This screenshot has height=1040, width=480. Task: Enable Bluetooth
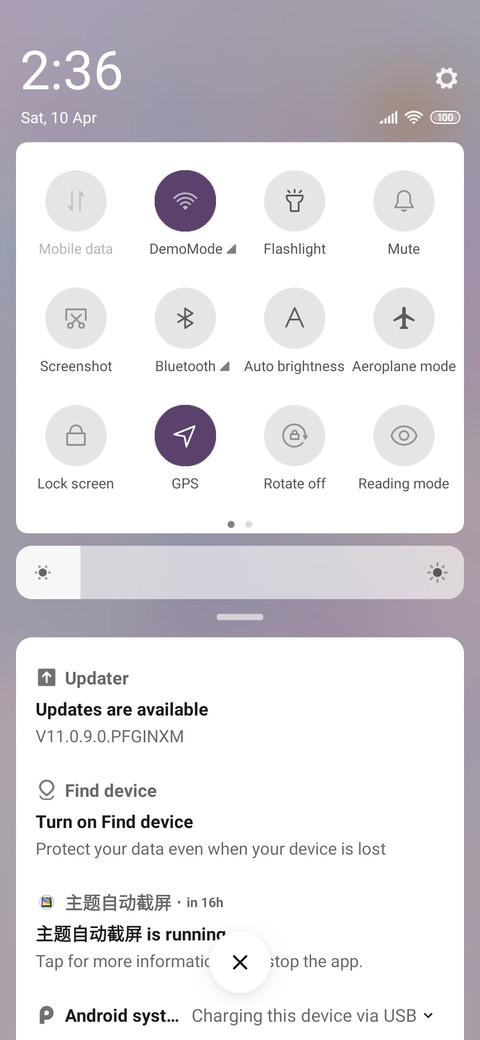185,318
